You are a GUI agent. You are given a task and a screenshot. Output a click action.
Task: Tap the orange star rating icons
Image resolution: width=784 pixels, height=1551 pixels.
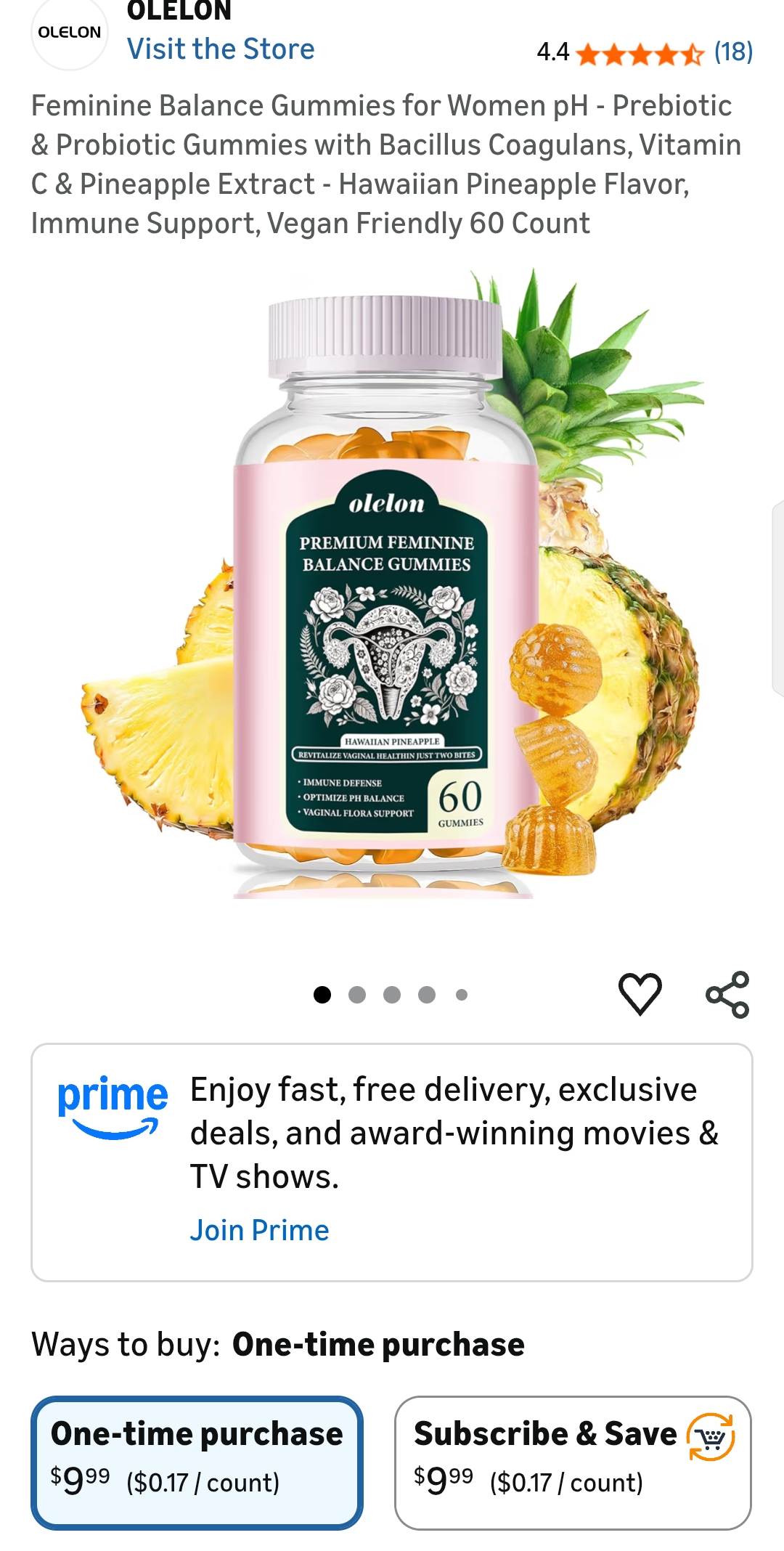tap(639, 52)
